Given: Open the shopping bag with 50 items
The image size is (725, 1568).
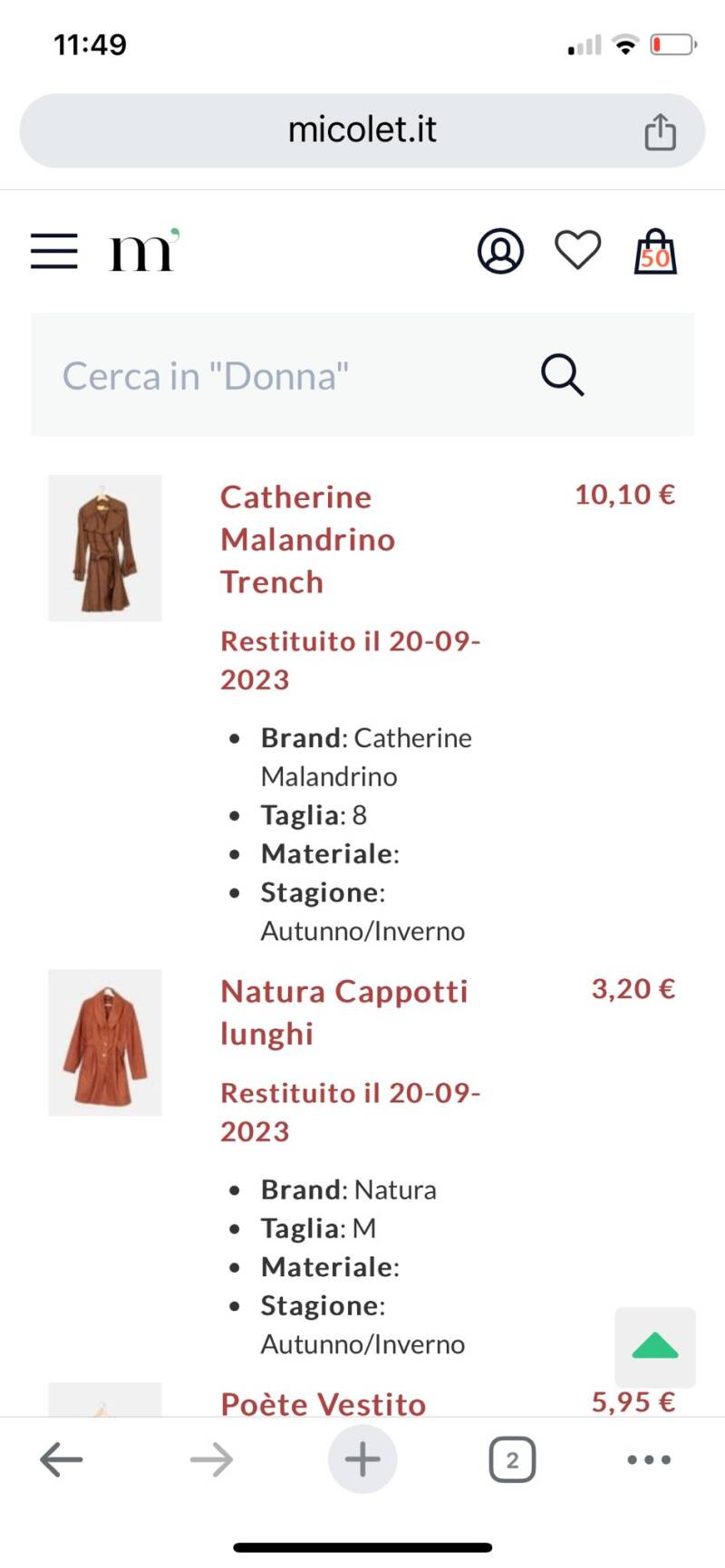Looking at the screenshot, I should coord(654,253).
